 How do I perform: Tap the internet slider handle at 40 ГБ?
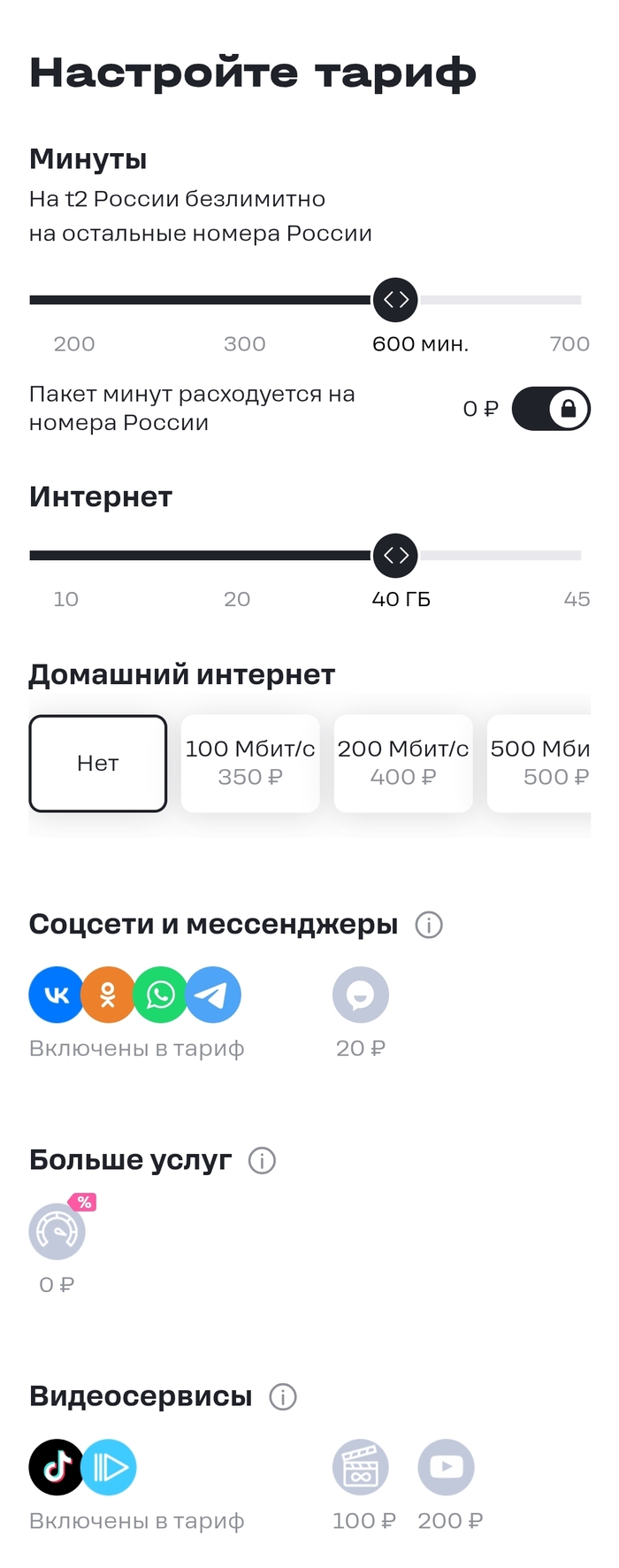[x=395, y=556]
